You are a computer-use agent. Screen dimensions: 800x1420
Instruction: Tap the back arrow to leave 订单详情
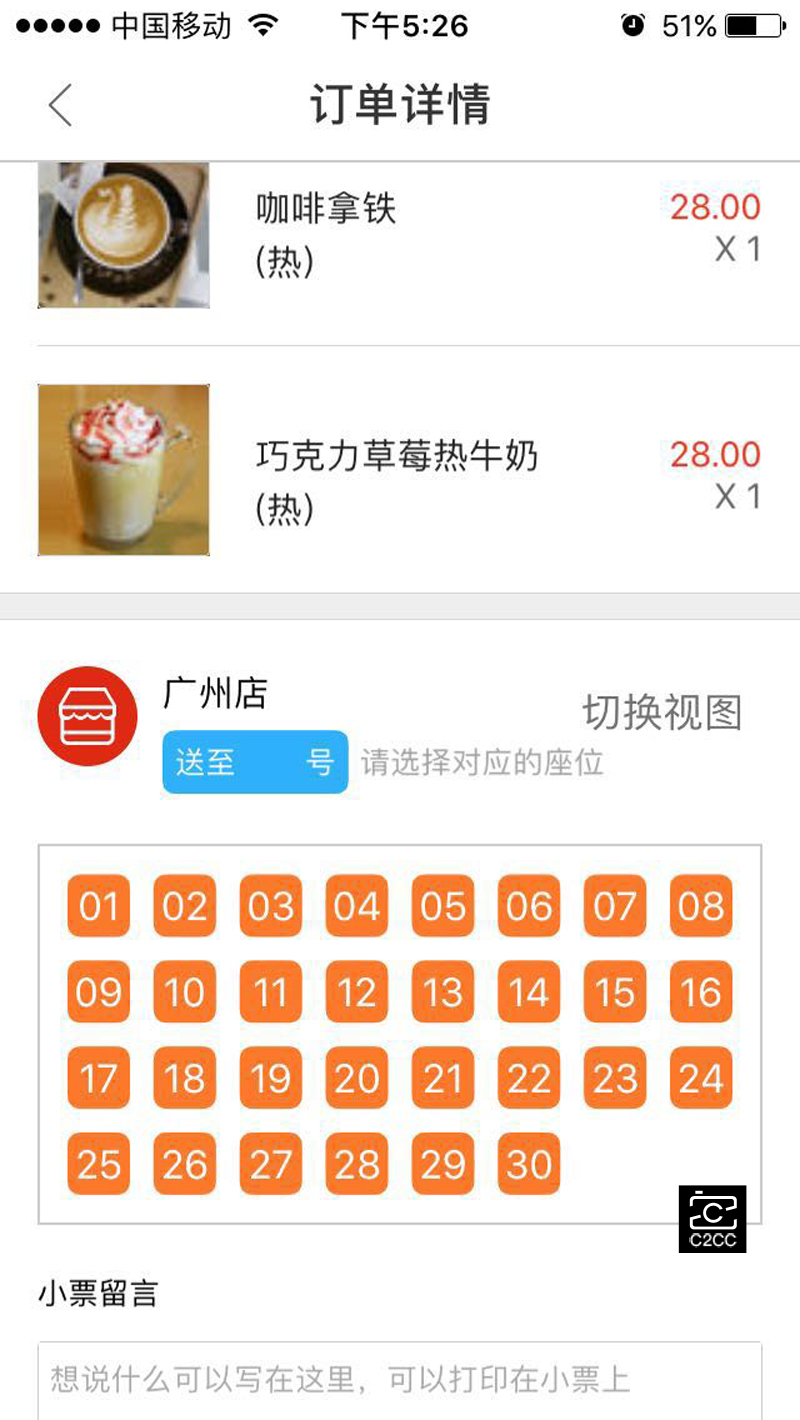(60, 105)
